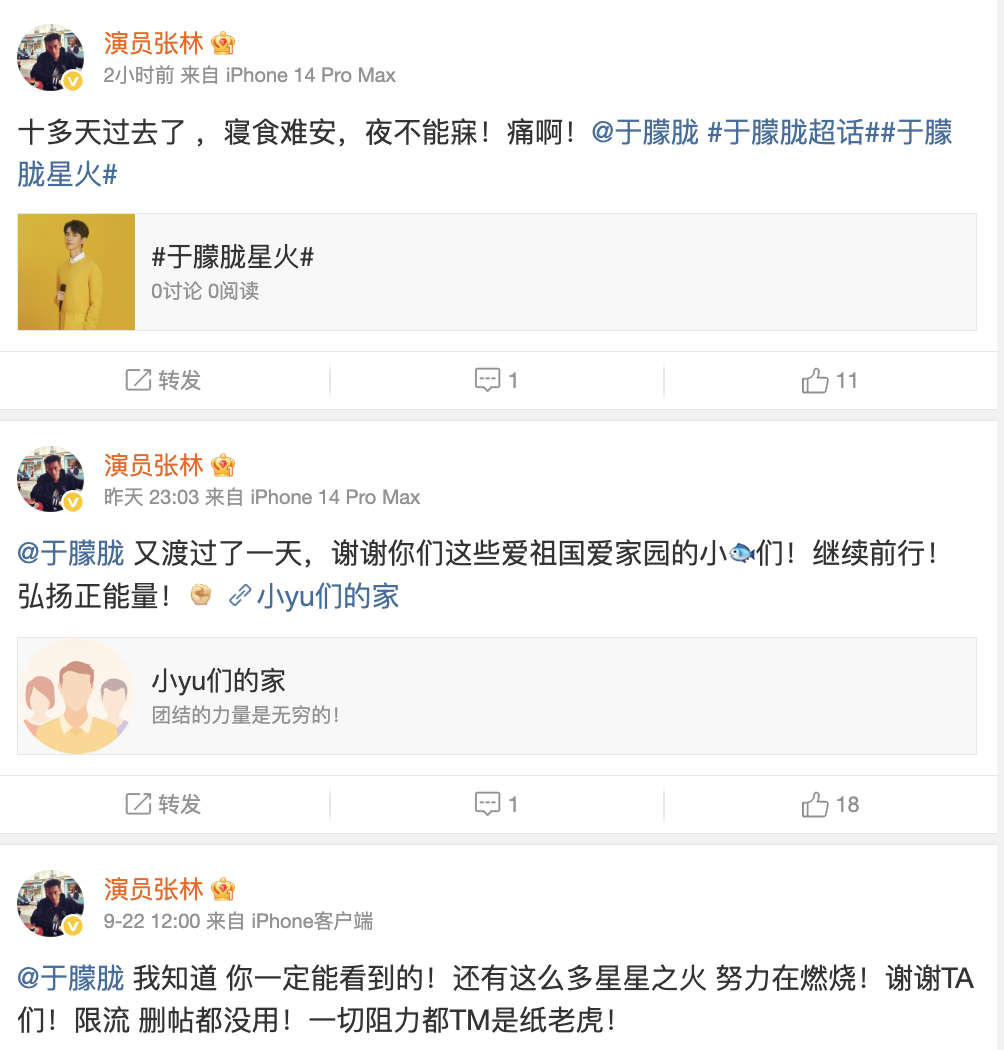Tap @于朦胧 in the 又渡过了一天 post
The width and height of the screenshot is (1004, 1050).
[71, 553]
